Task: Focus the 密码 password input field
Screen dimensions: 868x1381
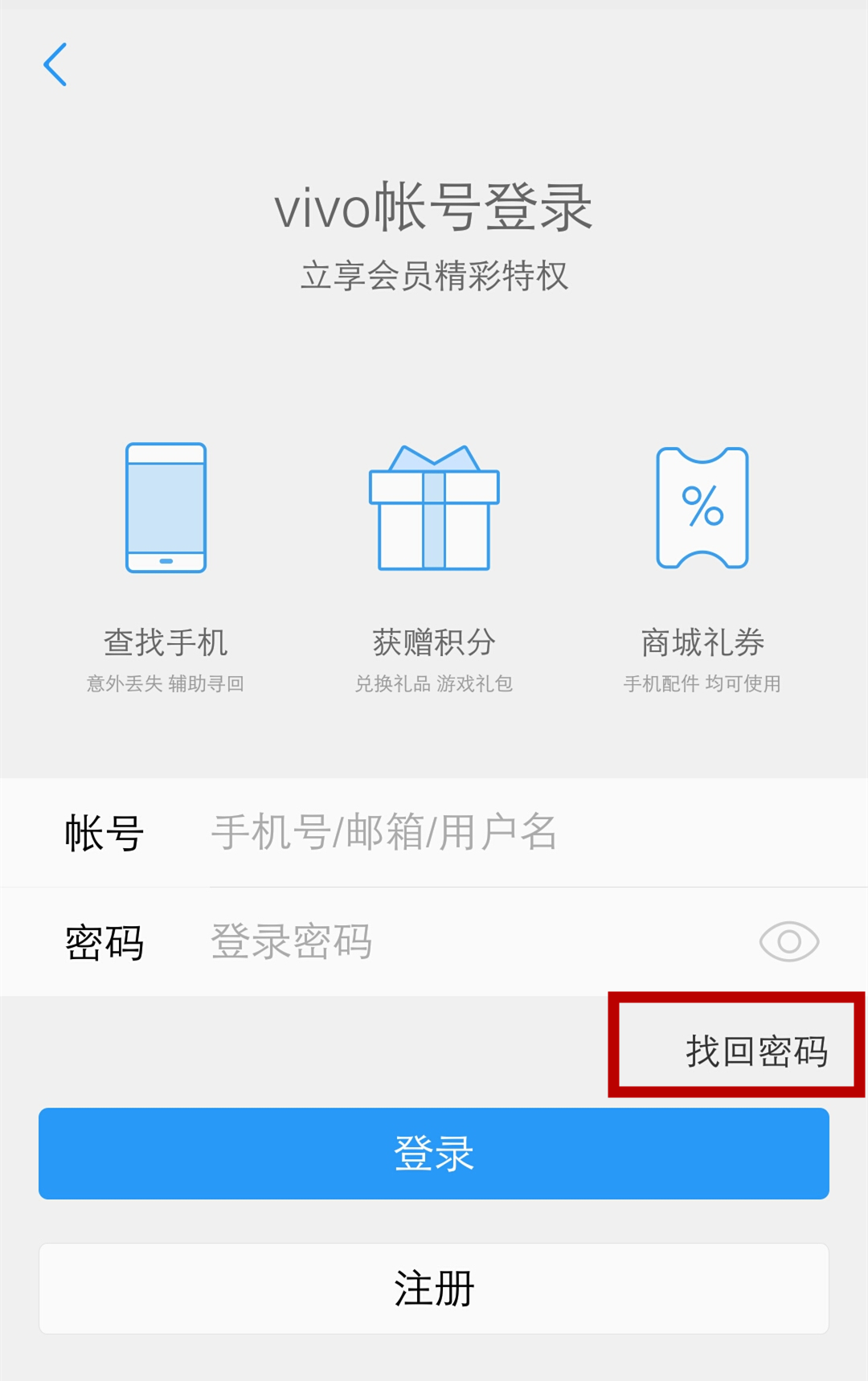Action: tap(466, 941)
